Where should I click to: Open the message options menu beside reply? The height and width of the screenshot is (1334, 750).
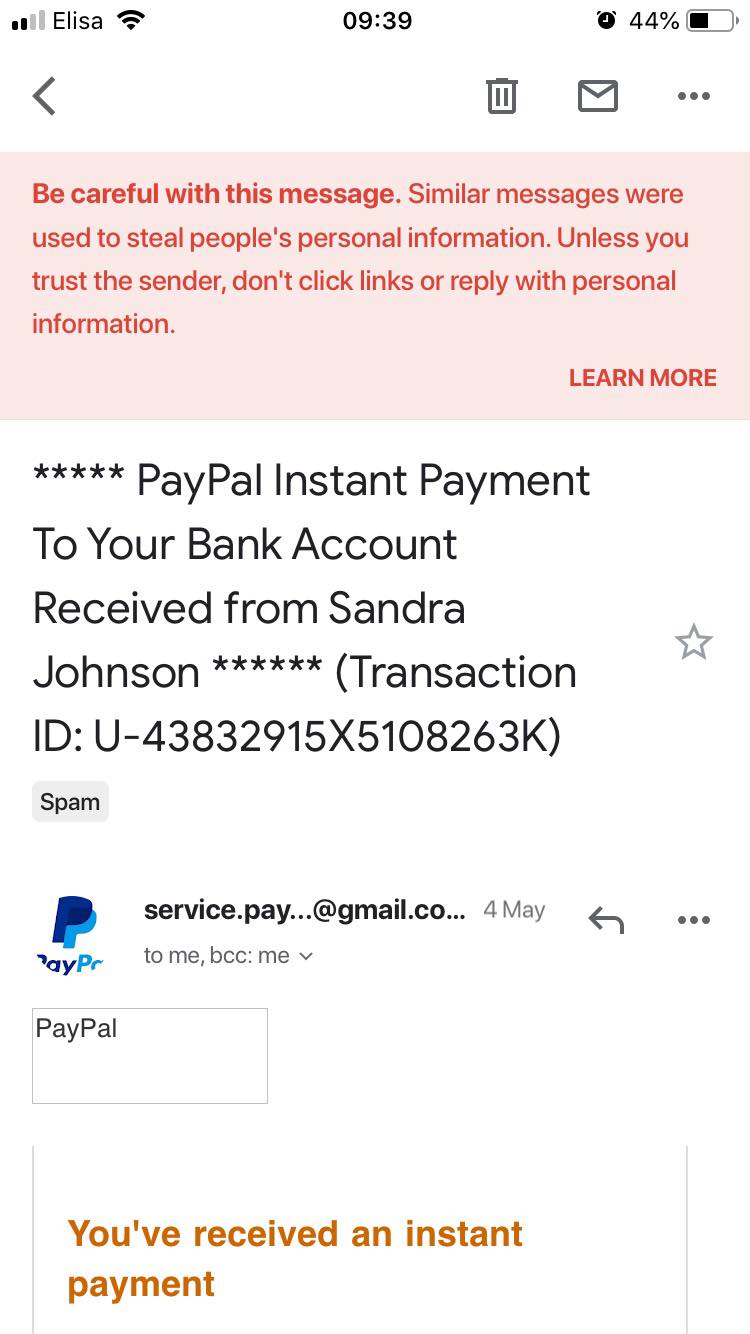tap(693, 919)
